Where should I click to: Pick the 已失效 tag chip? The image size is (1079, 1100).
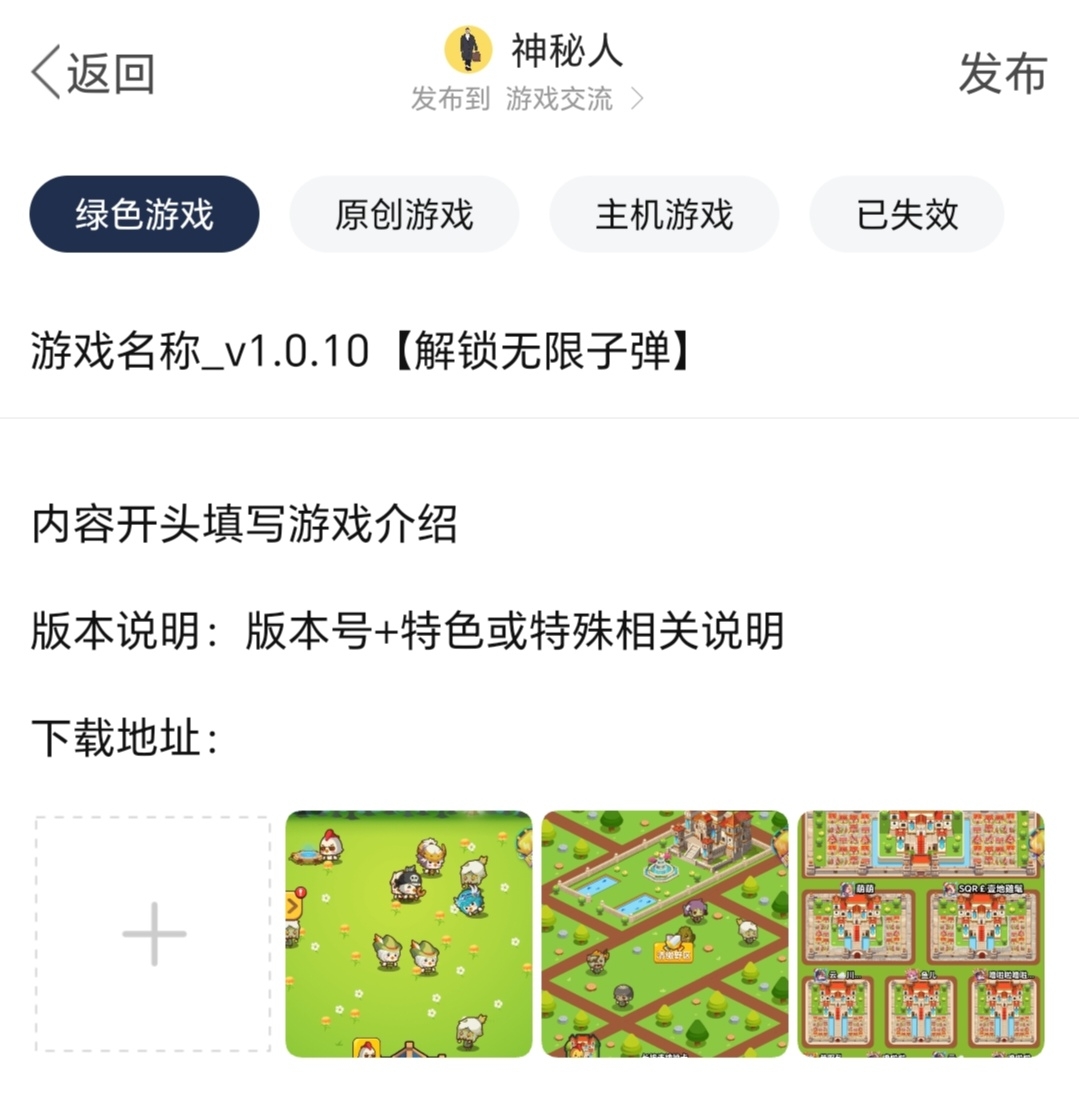pos(907,214)
